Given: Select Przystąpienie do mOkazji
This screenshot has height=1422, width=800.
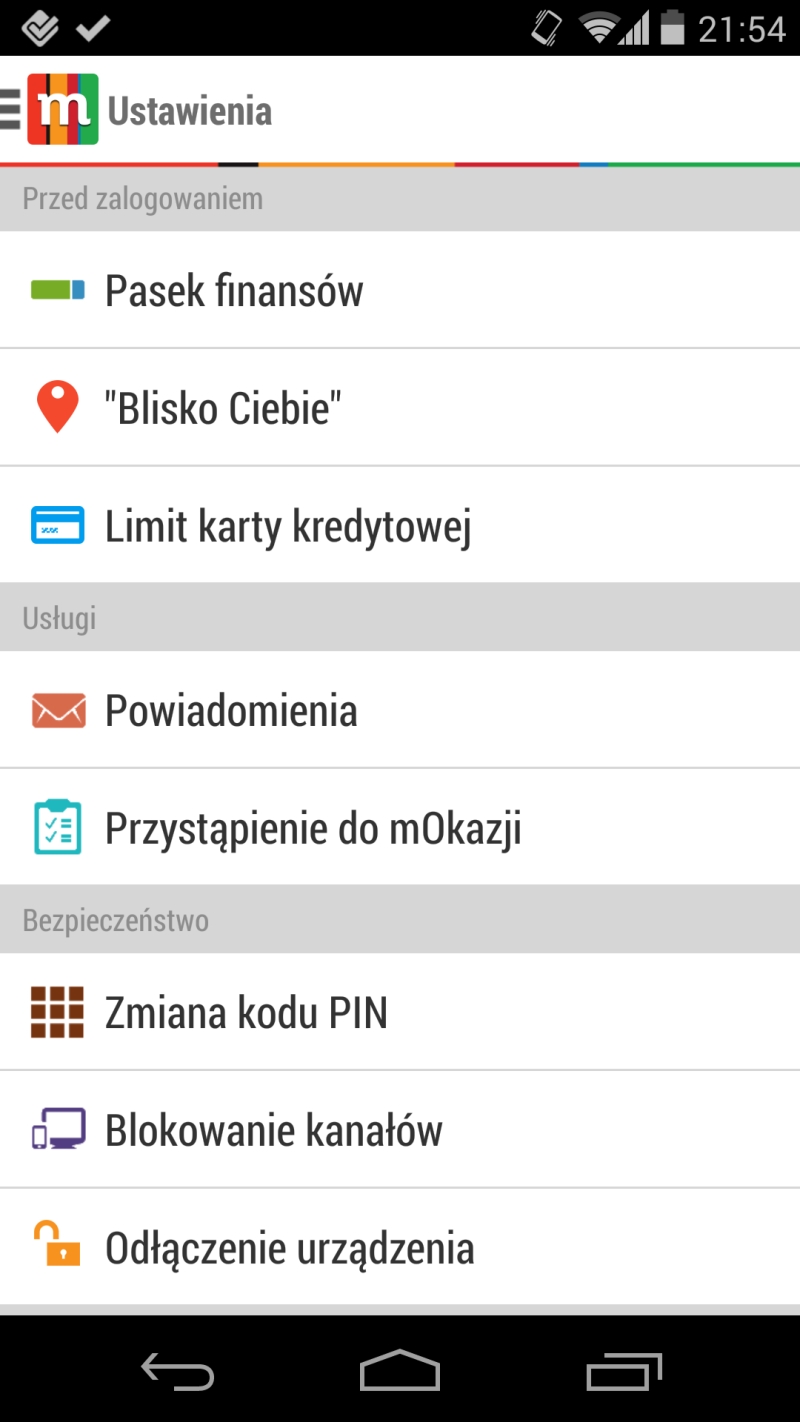Looking at the screenshot, I should pos(400,828).
